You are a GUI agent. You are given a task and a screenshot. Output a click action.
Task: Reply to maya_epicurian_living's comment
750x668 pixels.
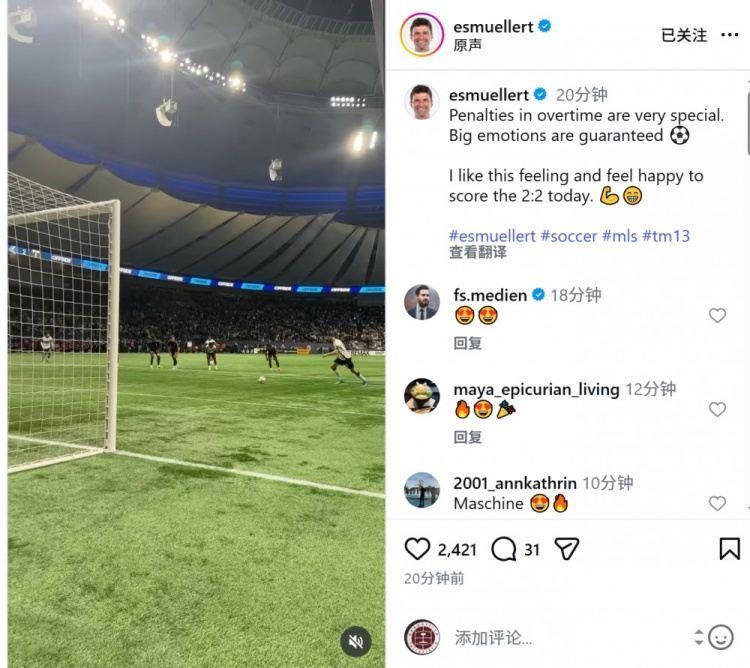[467, 437]
